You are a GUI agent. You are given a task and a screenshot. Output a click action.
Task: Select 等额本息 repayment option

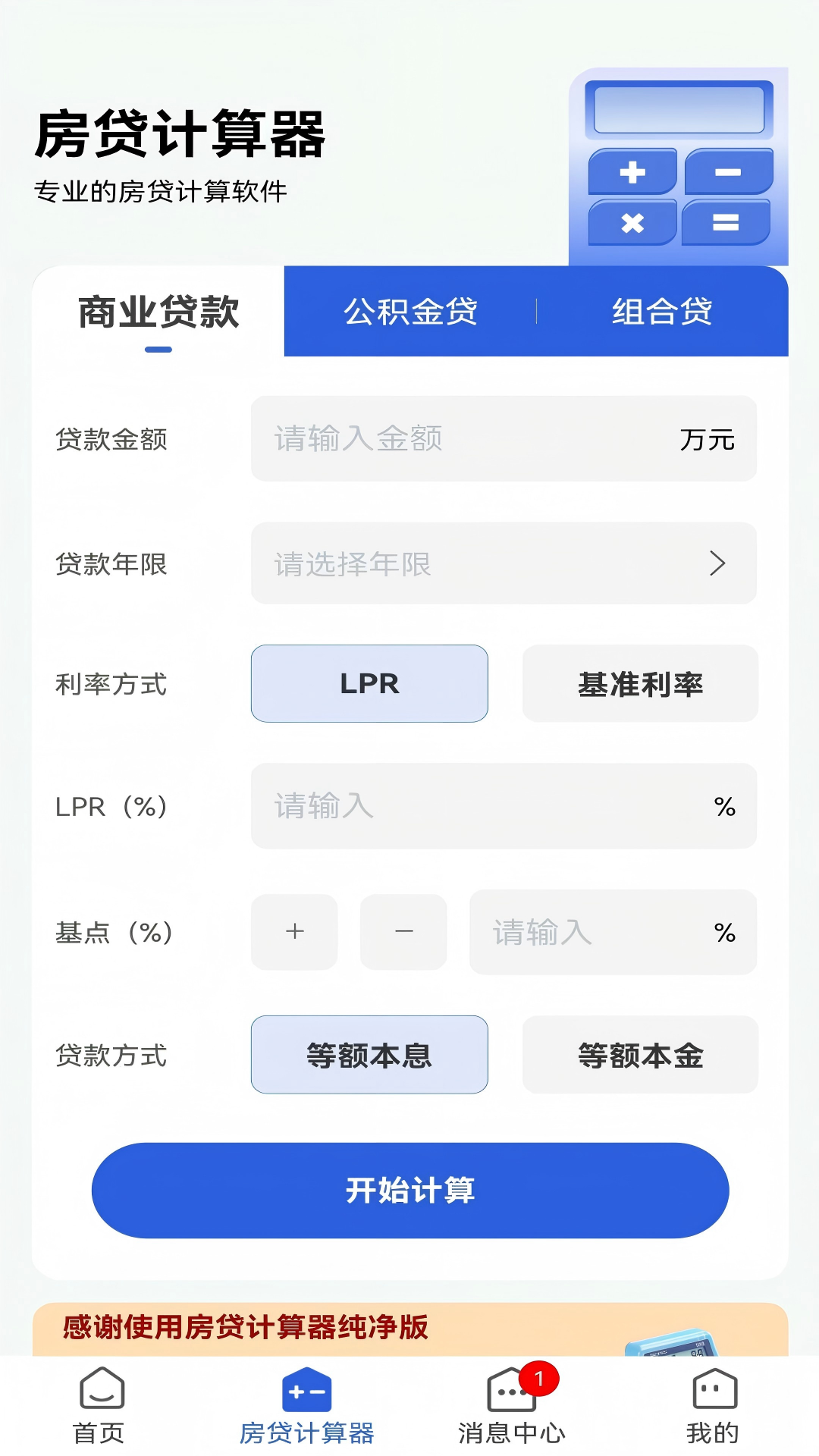tap(369, 1054)
